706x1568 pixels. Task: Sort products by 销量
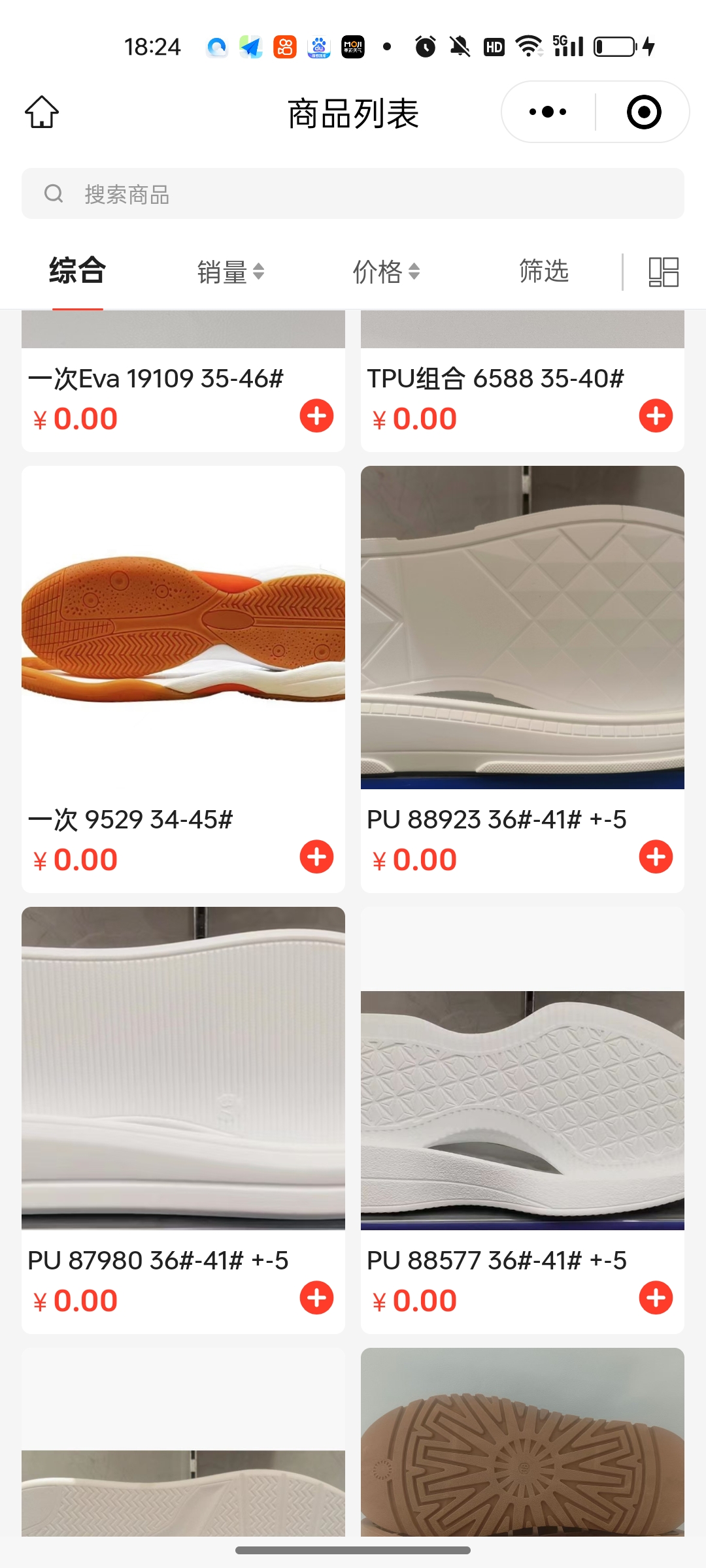[x=230, y=272]
